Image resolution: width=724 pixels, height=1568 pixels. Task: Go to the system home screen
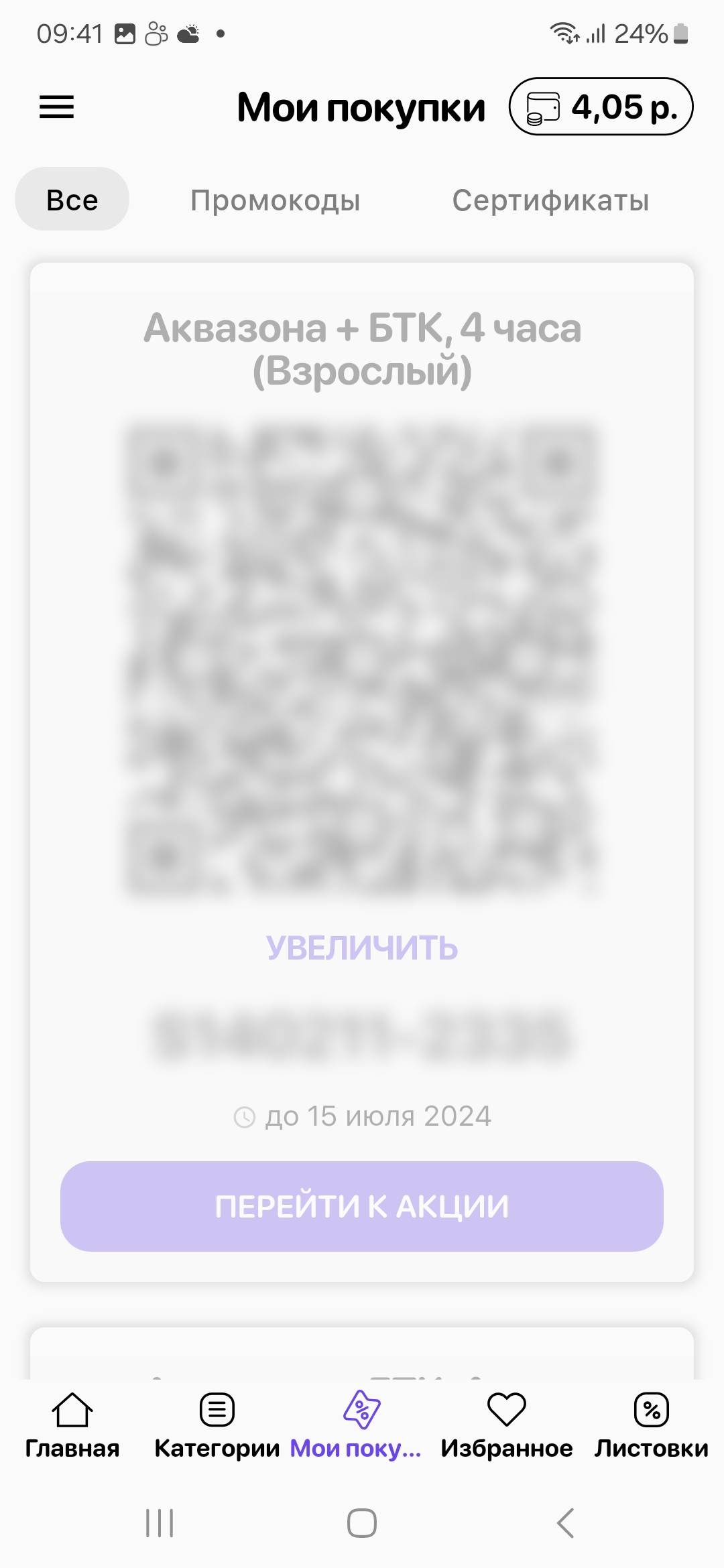point(362,1523)
